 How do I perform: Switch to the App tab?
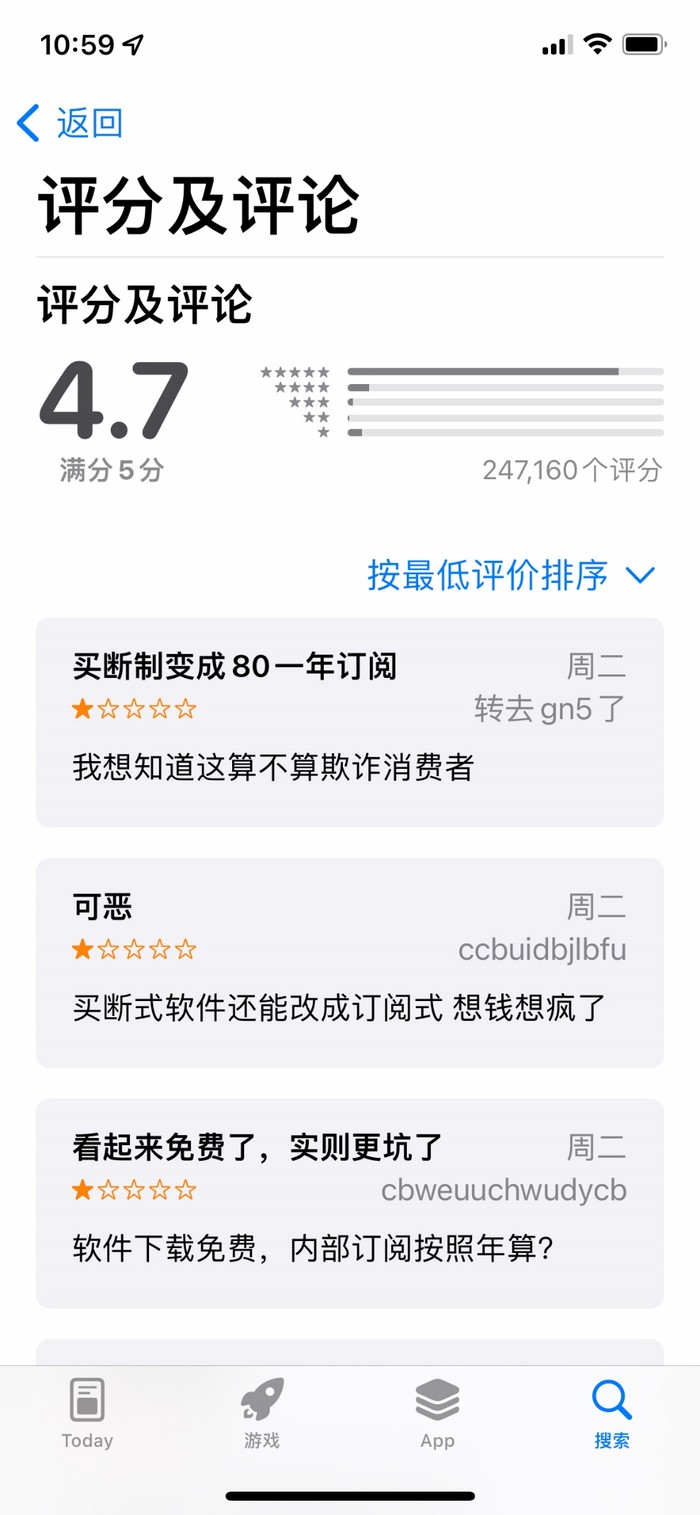[437, 1414]
